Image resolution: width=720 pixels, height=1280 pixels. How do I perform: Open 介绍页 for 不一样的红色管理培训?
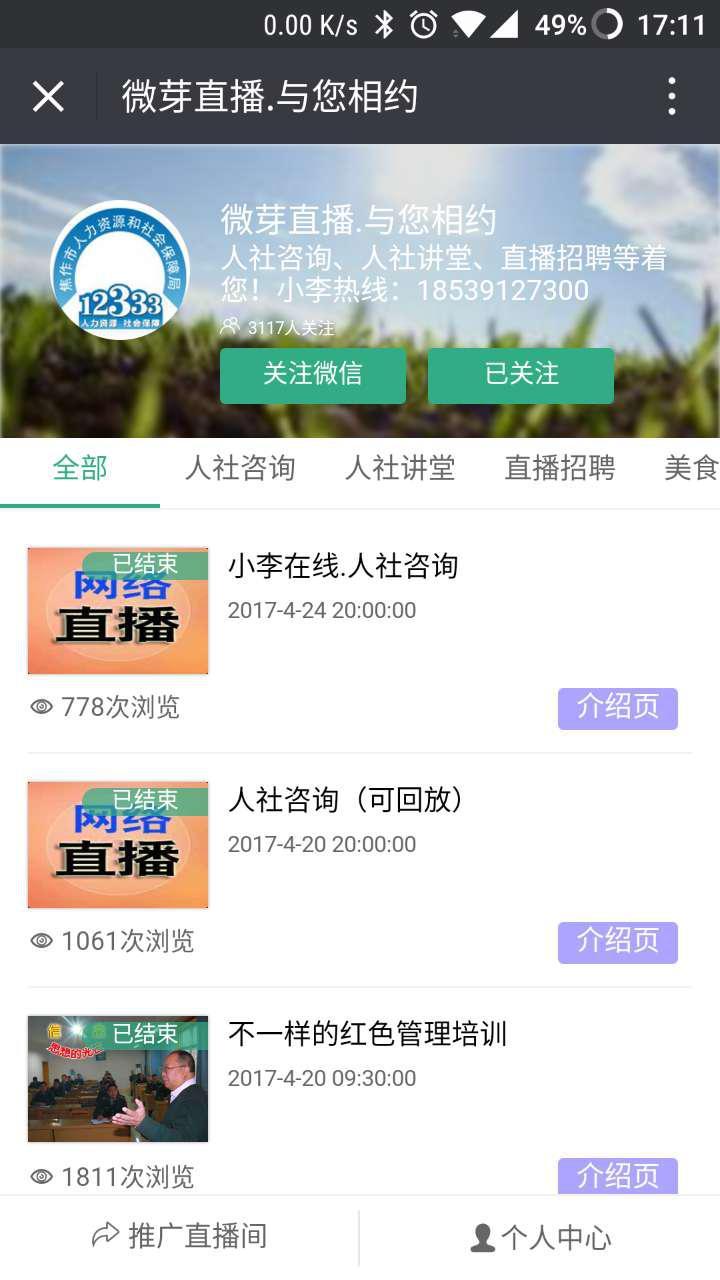click(x=618, y=1176)
